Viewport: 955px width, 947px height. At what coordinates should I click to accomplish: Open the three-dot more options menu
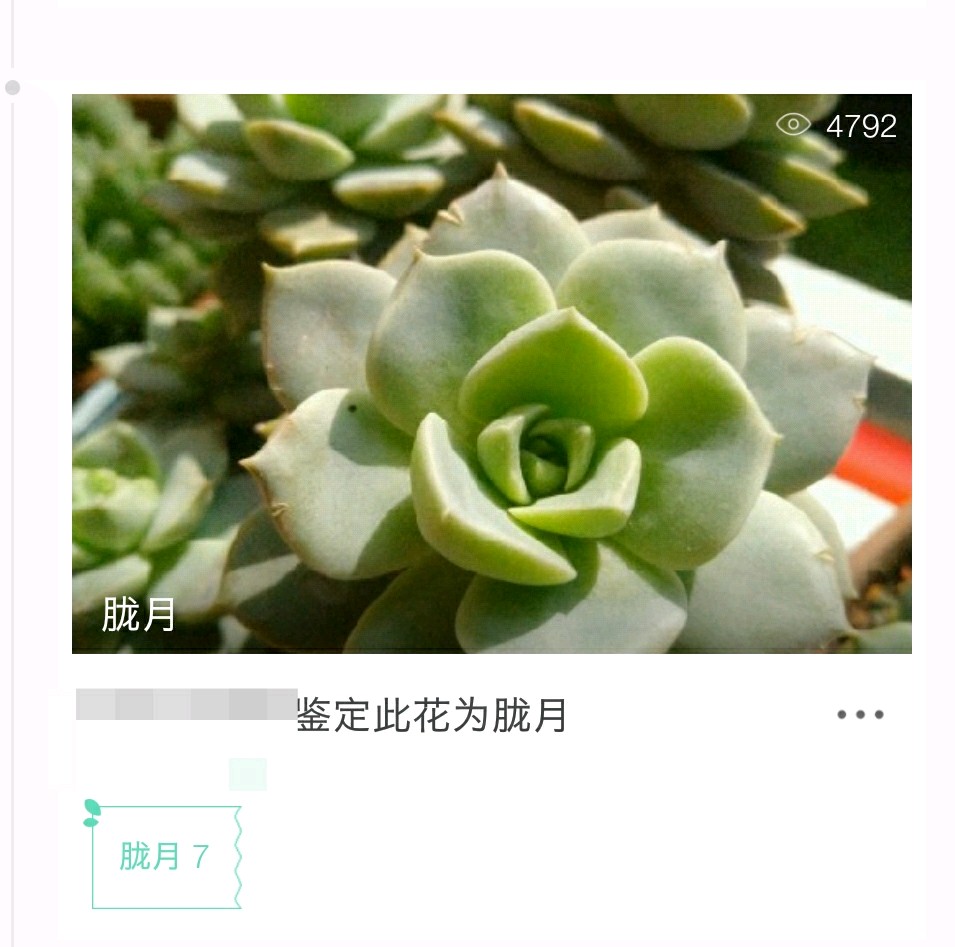[x=860, y=715]
